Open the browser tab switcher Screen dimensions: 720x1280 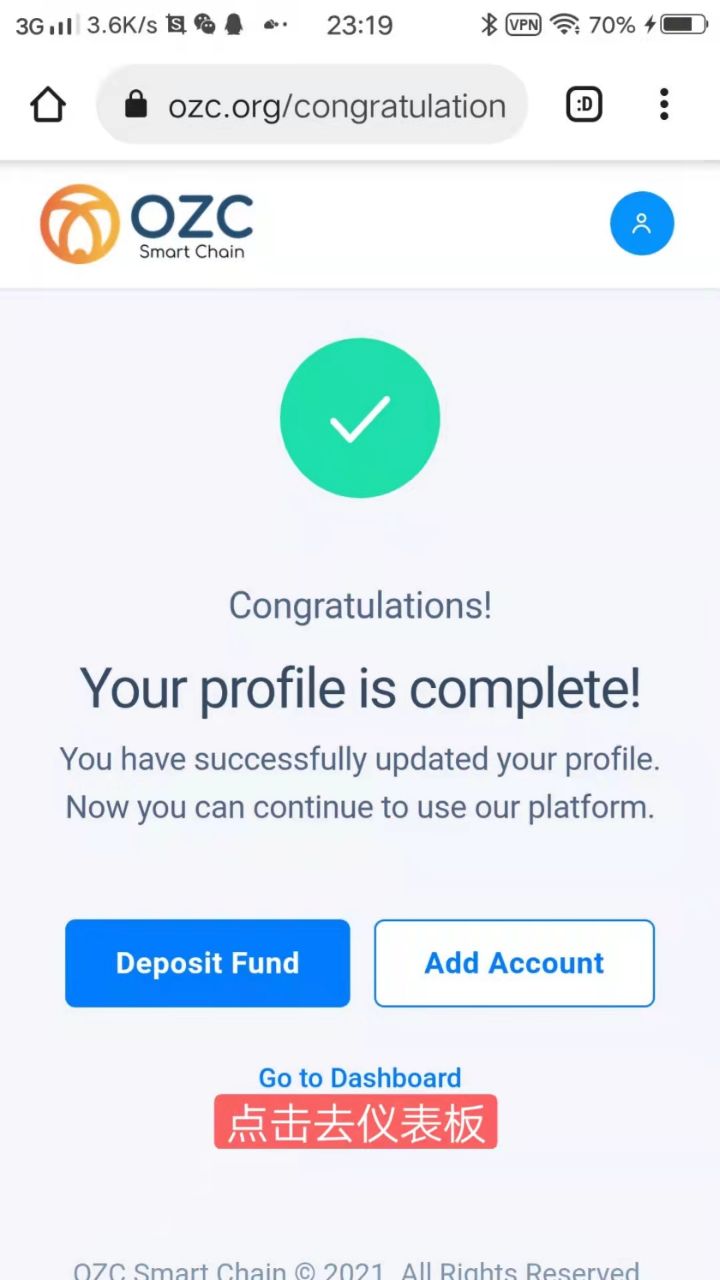coord(584,105)
